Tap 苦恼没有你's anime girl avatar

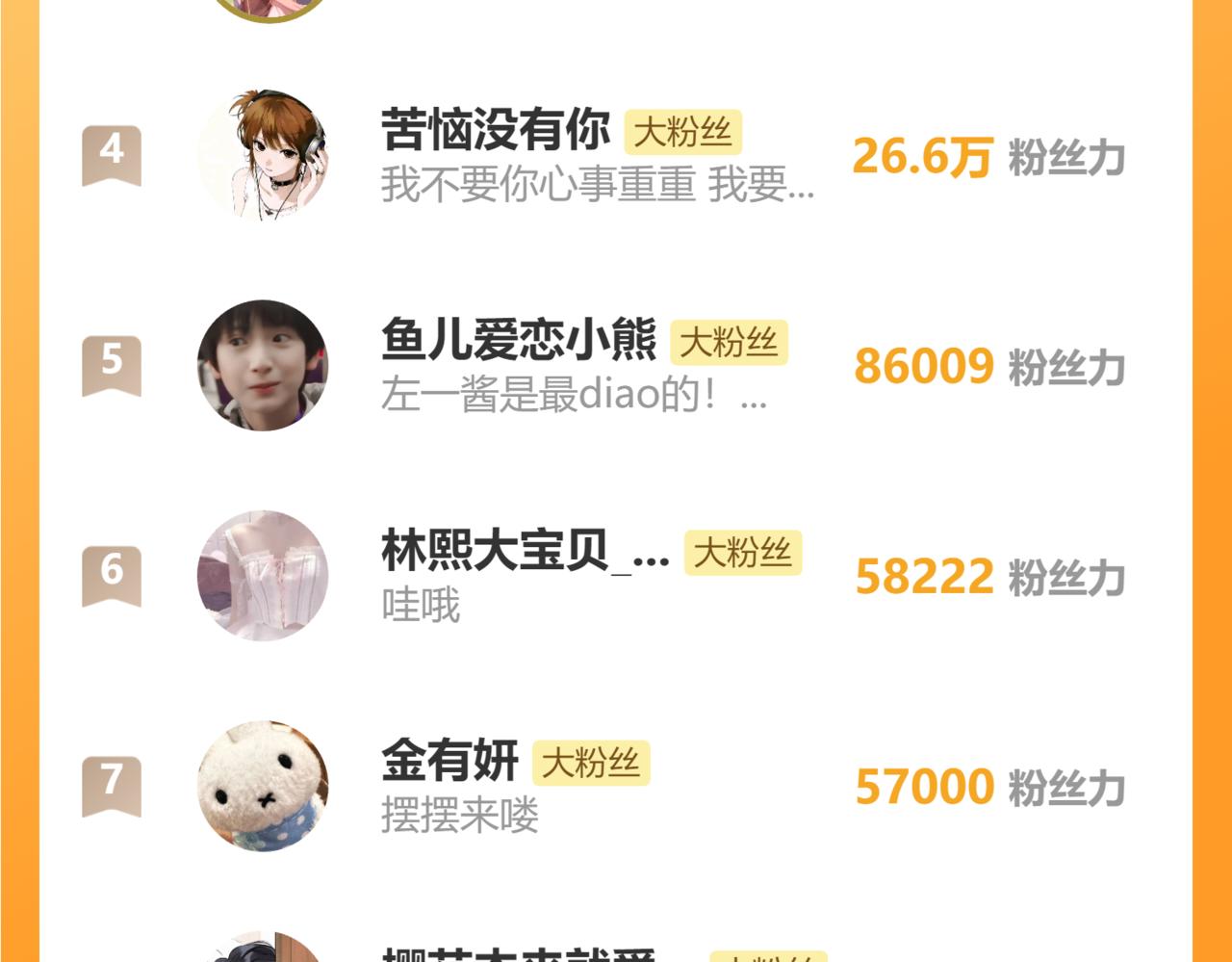[x=263, y=156]
